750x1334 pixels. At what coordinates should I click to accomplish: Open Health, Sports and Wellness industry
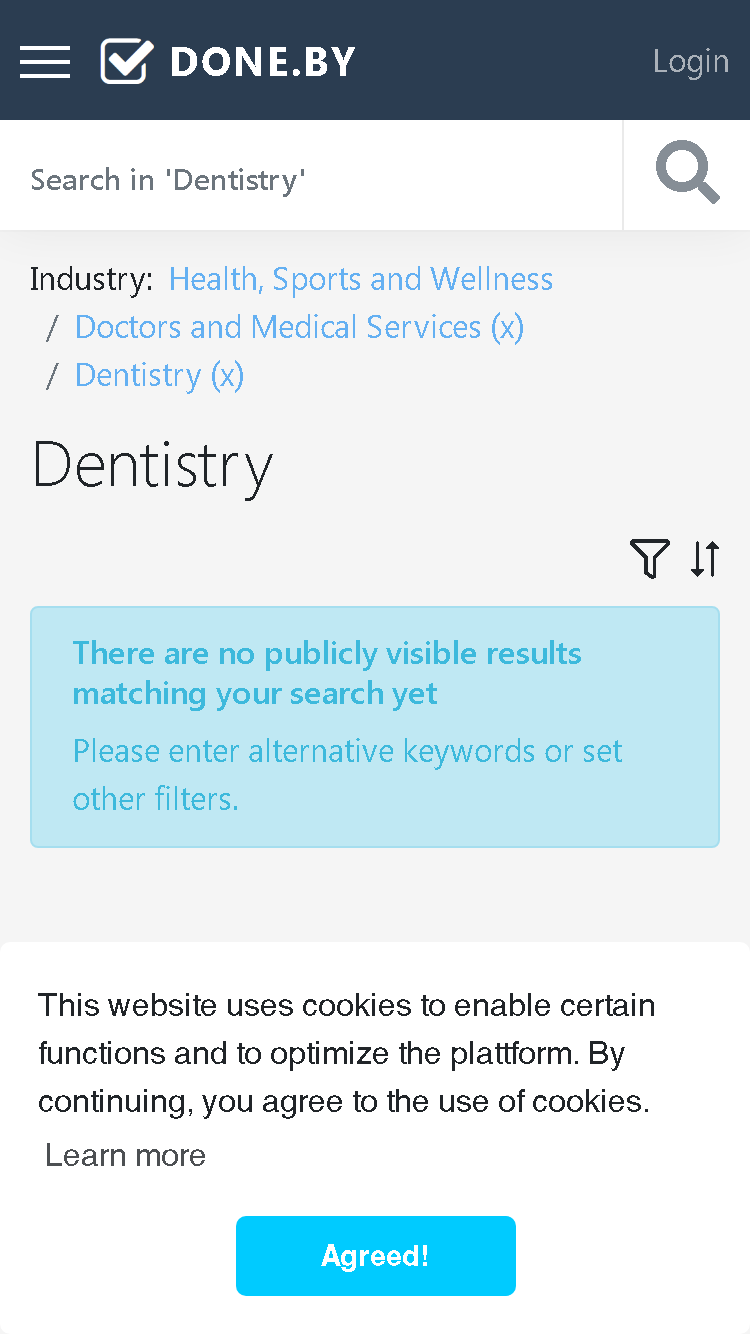pyautogui.click(x=361, y=279)
